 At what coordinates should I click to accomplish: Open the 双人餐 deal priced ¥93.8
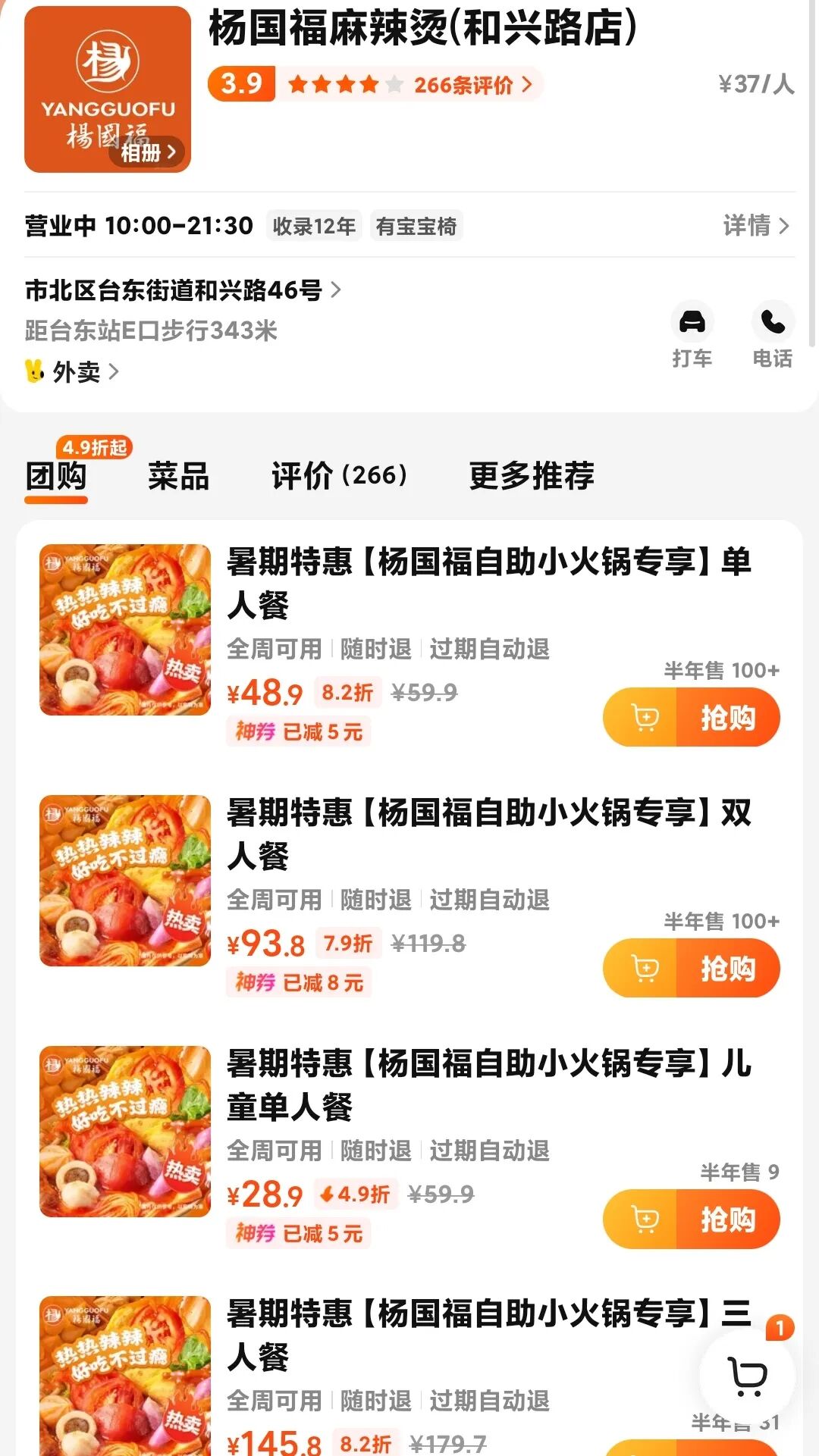tap(488, 833)
